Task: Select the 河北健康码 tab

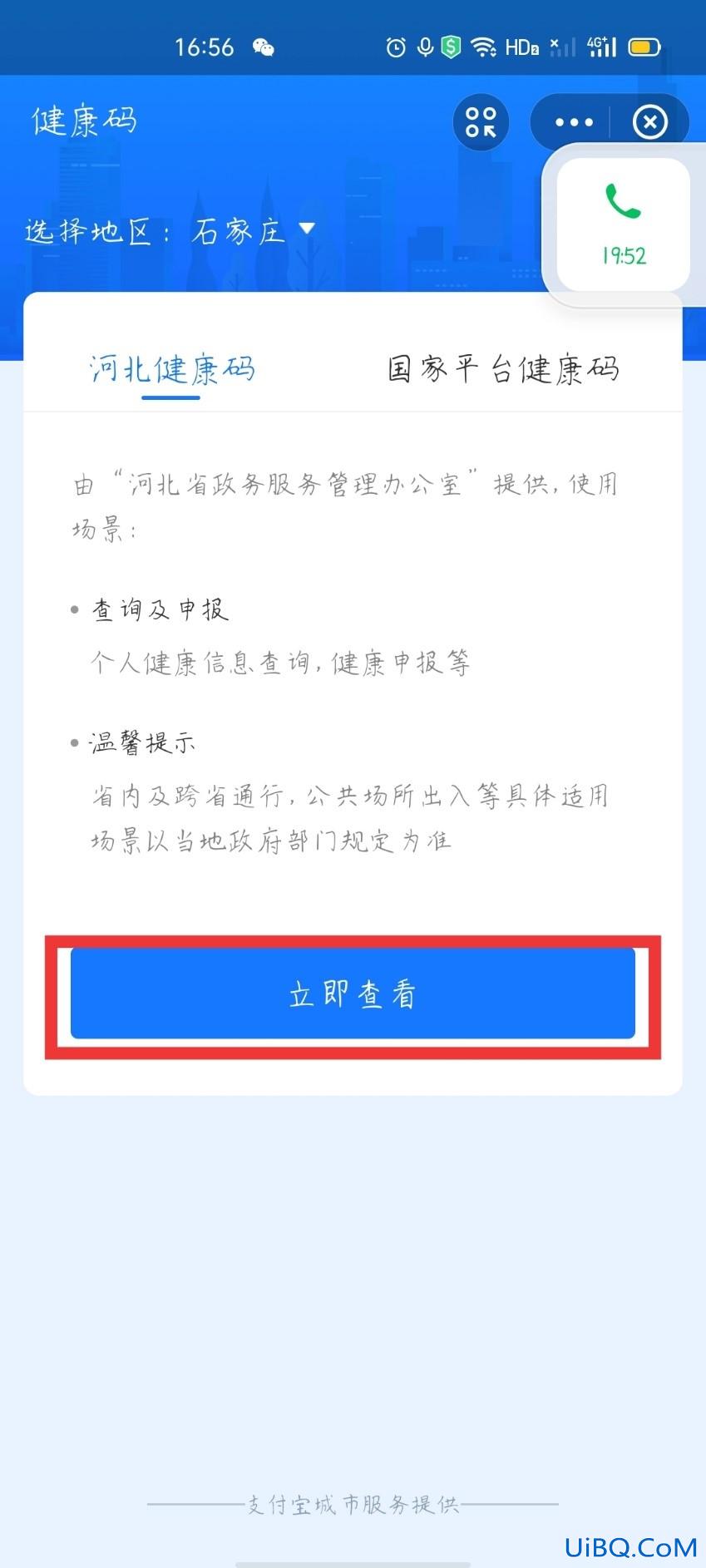Action: pyautogui.click(x=172, y=369)
